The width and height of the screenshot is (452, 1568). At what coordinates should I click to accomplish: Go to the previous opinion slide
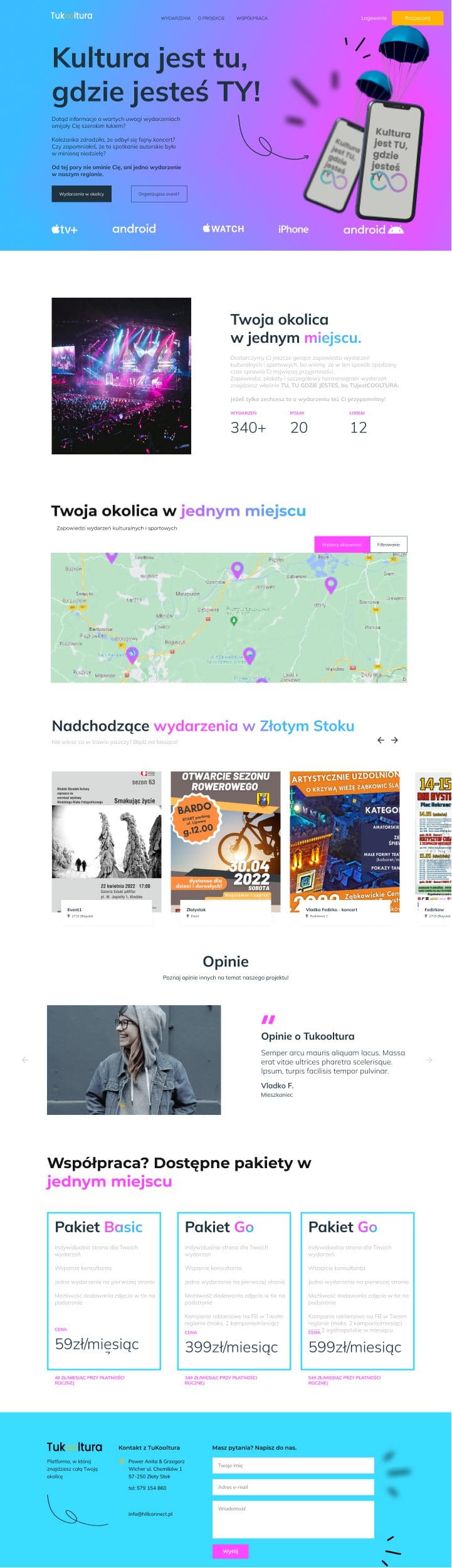25,1060
